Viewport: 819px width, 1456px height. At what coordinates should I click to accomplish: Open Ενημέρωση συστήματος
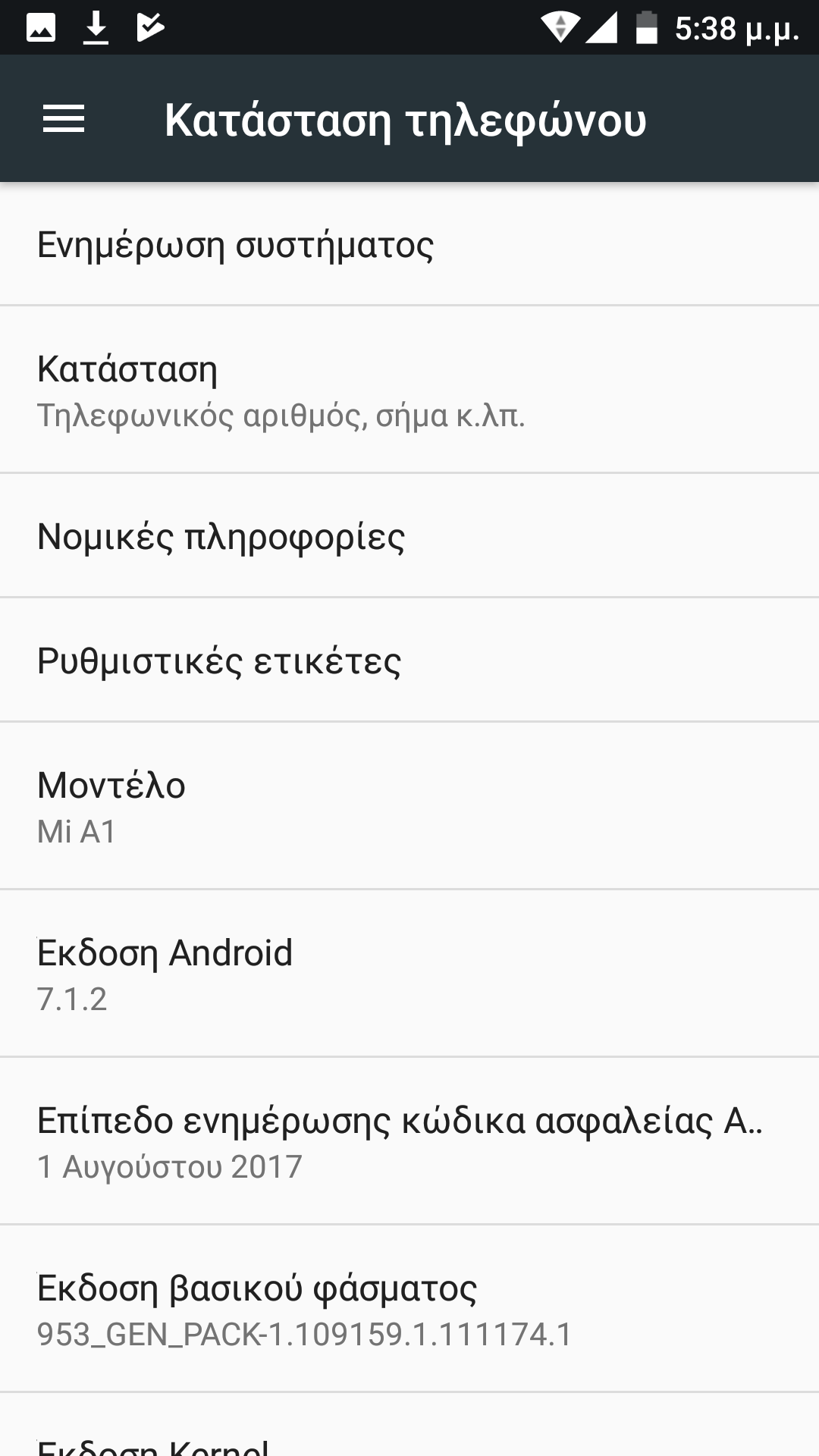pos(409,245)
